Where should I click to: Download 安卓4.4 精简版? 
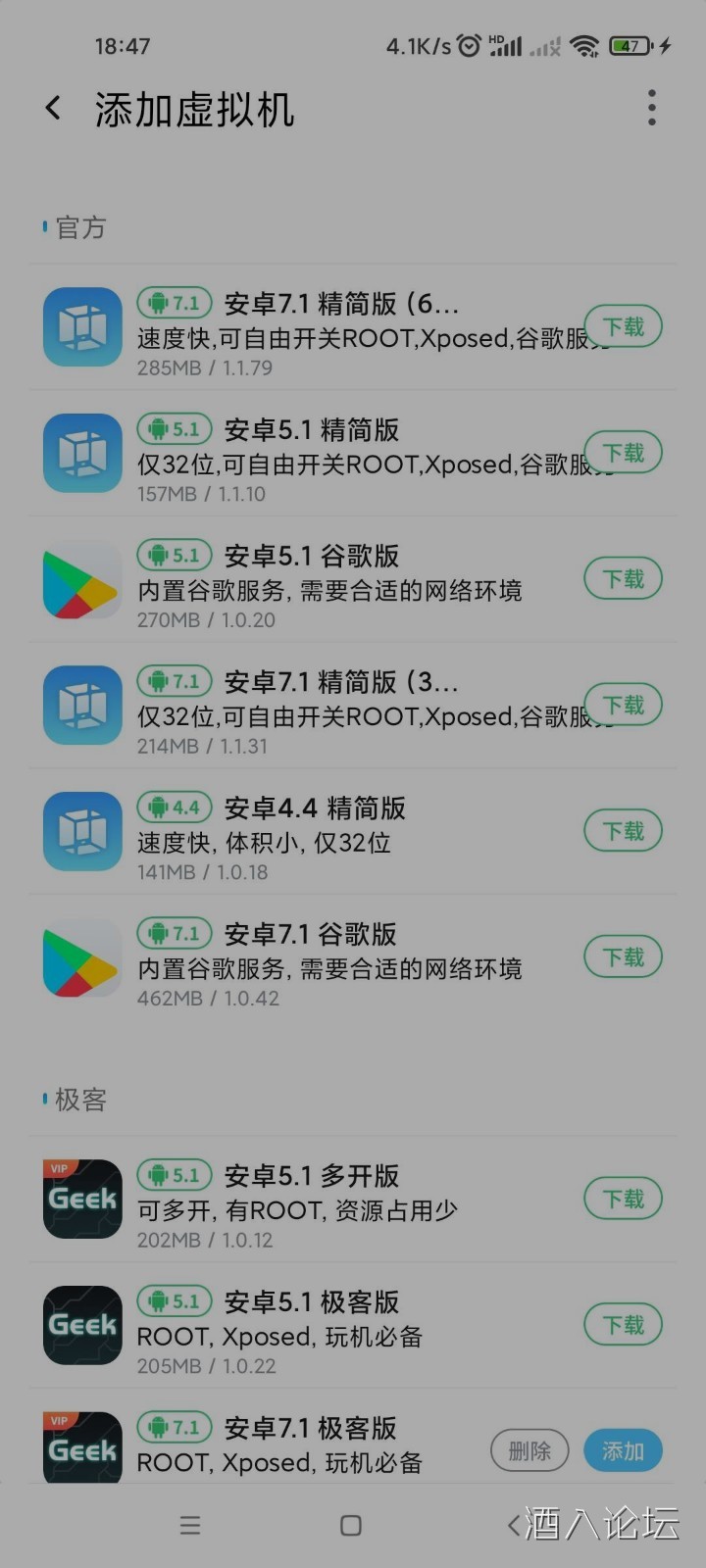(x=624, y=831)
